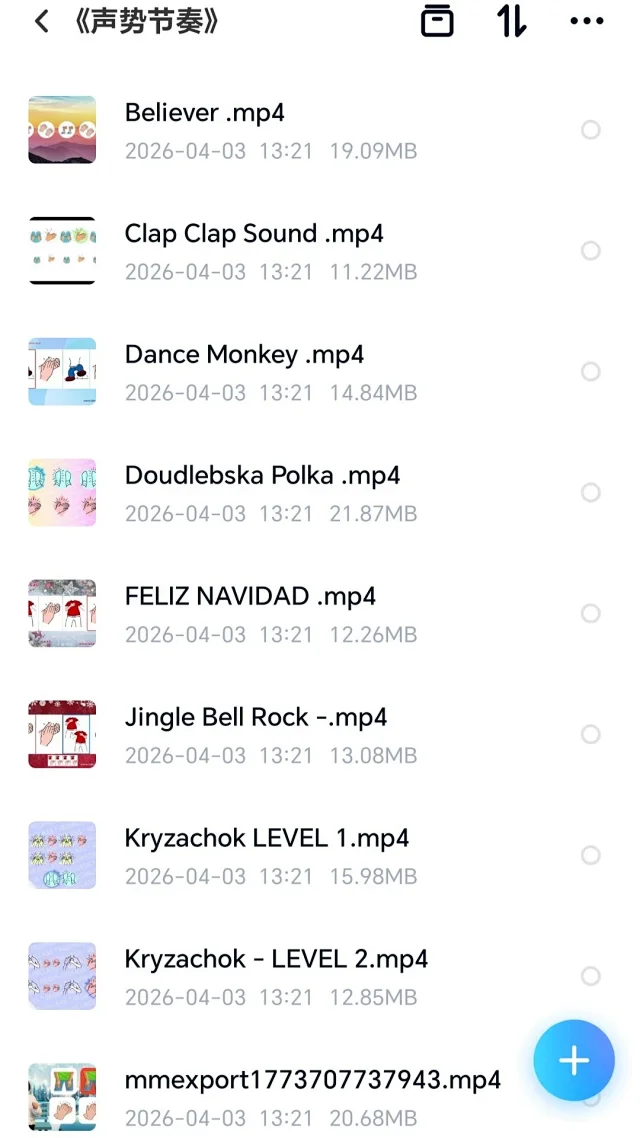Open the three-dot overflow menu
The image size is (640, 1138).
coord(586,21)
